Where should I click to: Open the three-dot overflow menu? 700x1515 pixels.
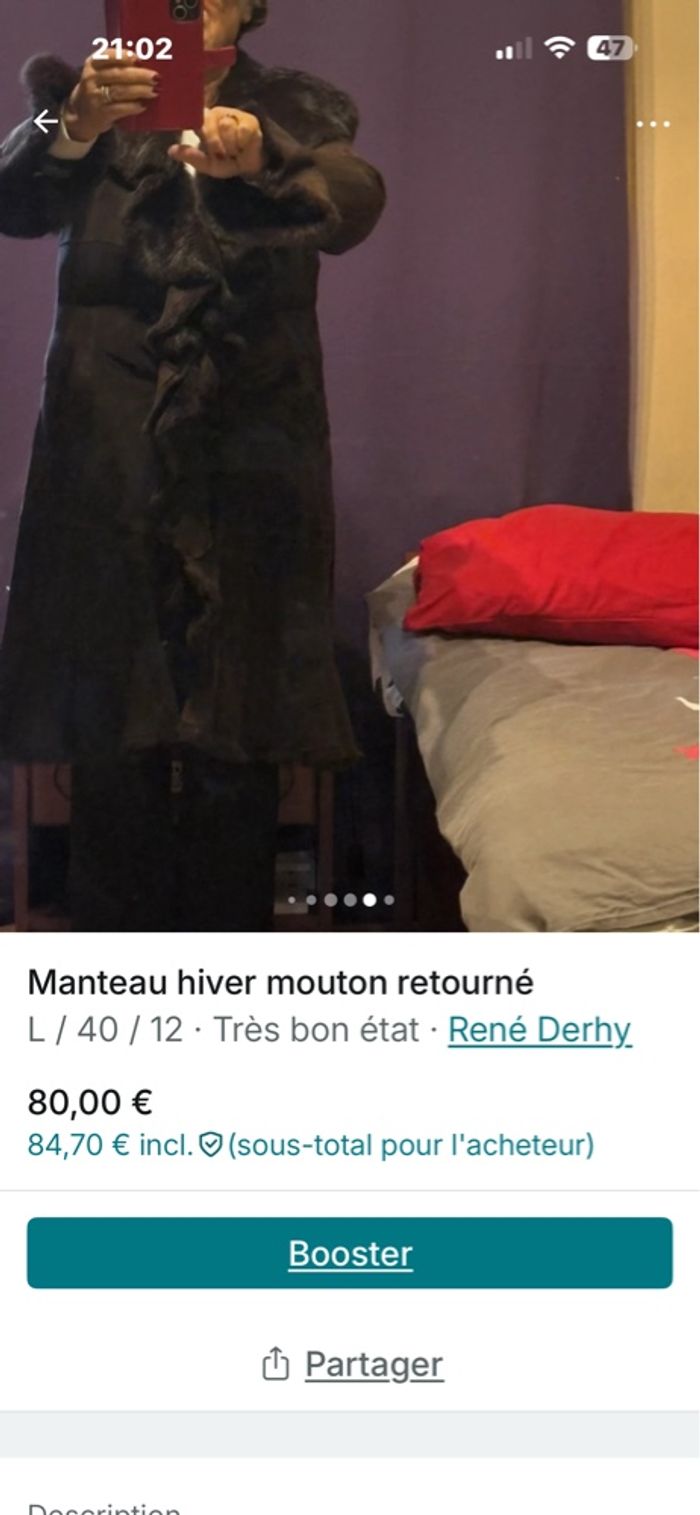coord(653,124)
